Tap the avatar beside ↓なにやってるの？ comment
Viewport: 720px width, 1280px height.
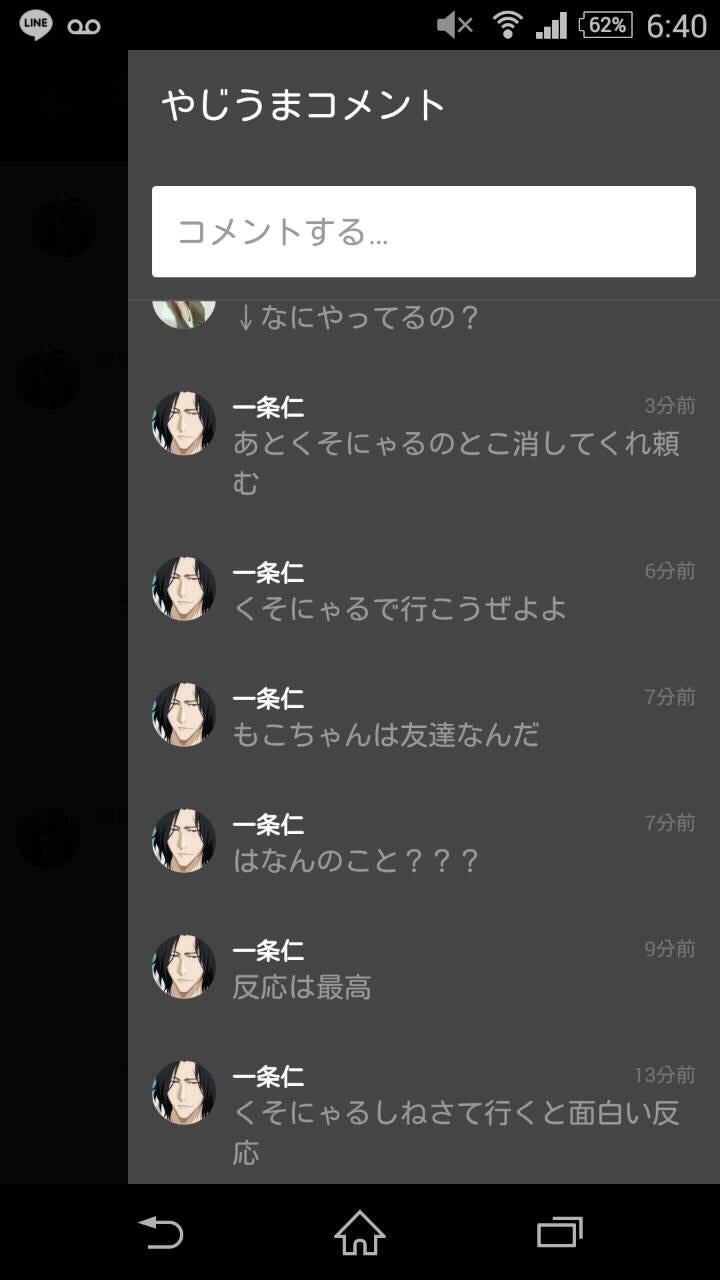(x=183, y=310)
